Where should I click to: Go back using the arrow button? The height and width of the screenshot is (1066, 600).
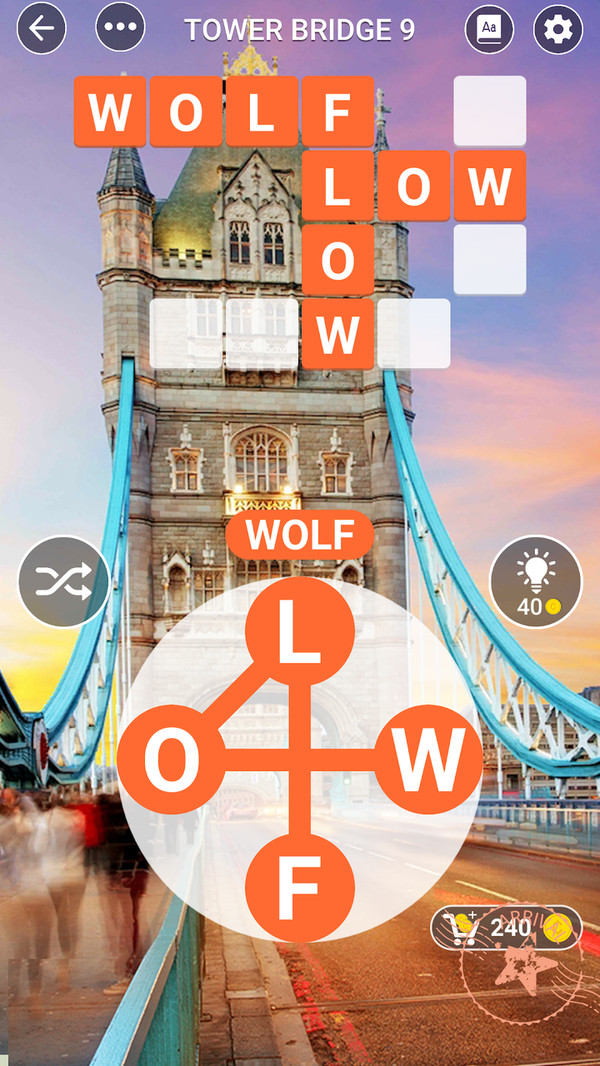pyautogui.click(x=42, y=29)
